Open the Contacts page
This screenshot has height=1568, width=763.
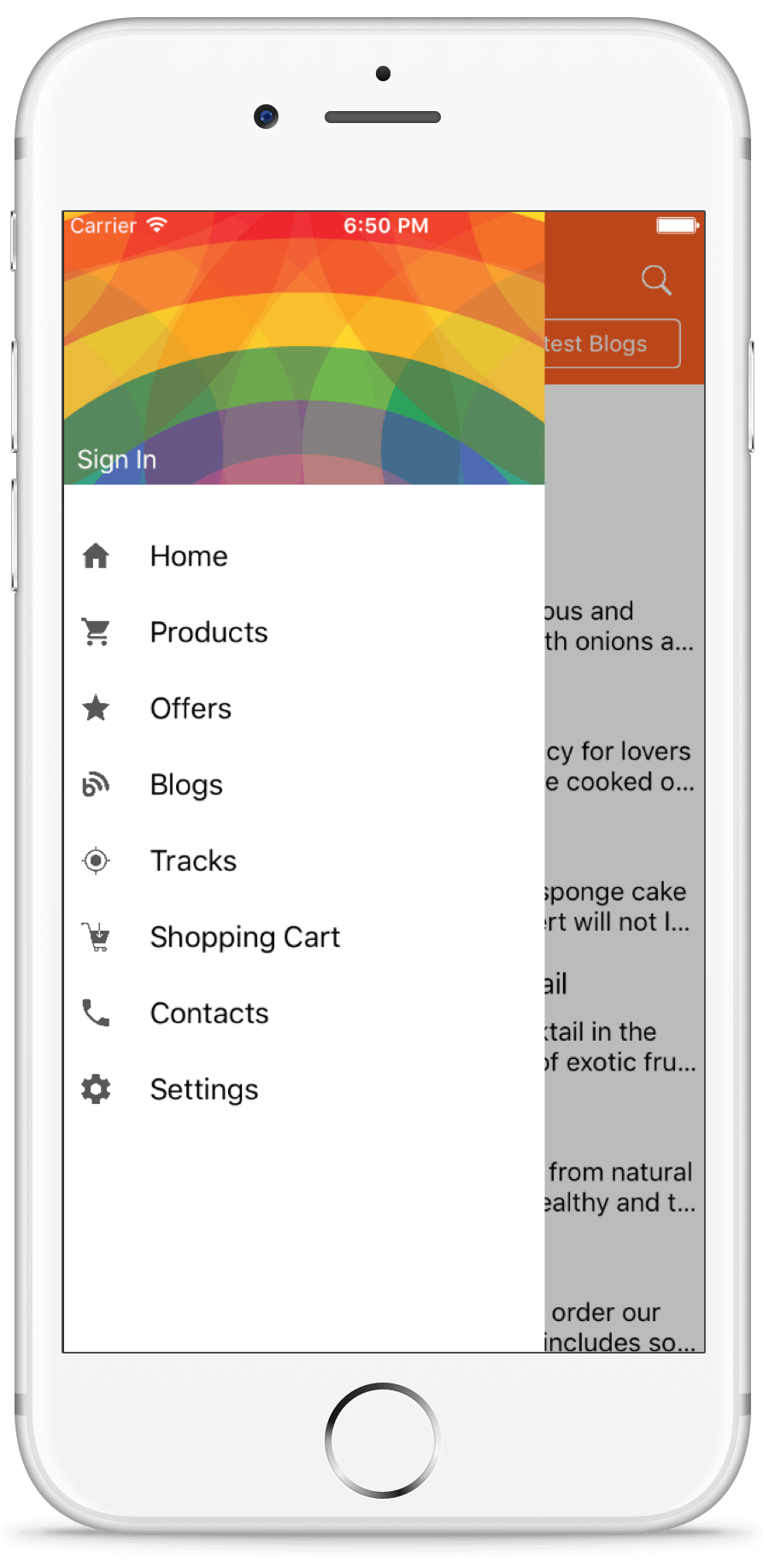pos(303,1013)
